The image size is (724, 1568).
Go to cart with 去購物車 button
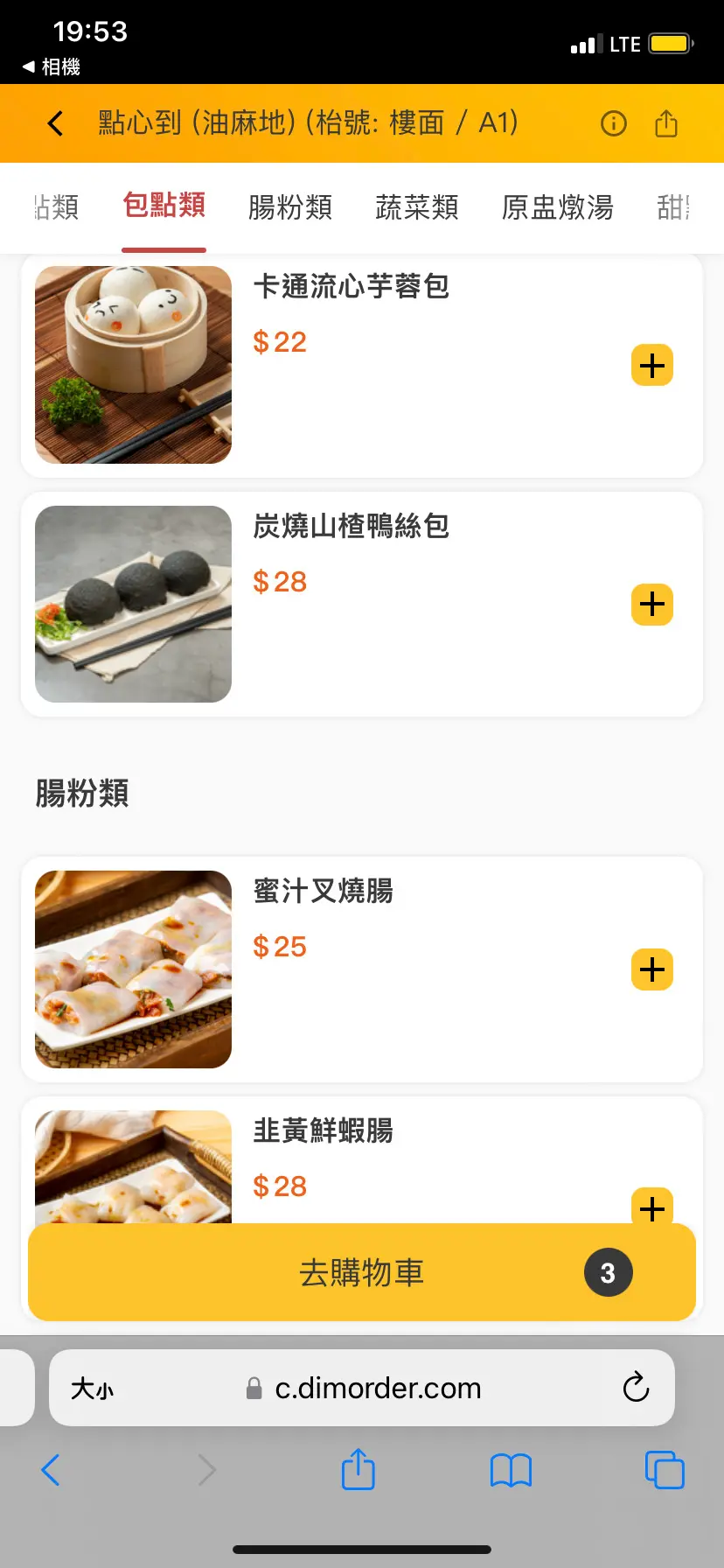pos(362,1272)
